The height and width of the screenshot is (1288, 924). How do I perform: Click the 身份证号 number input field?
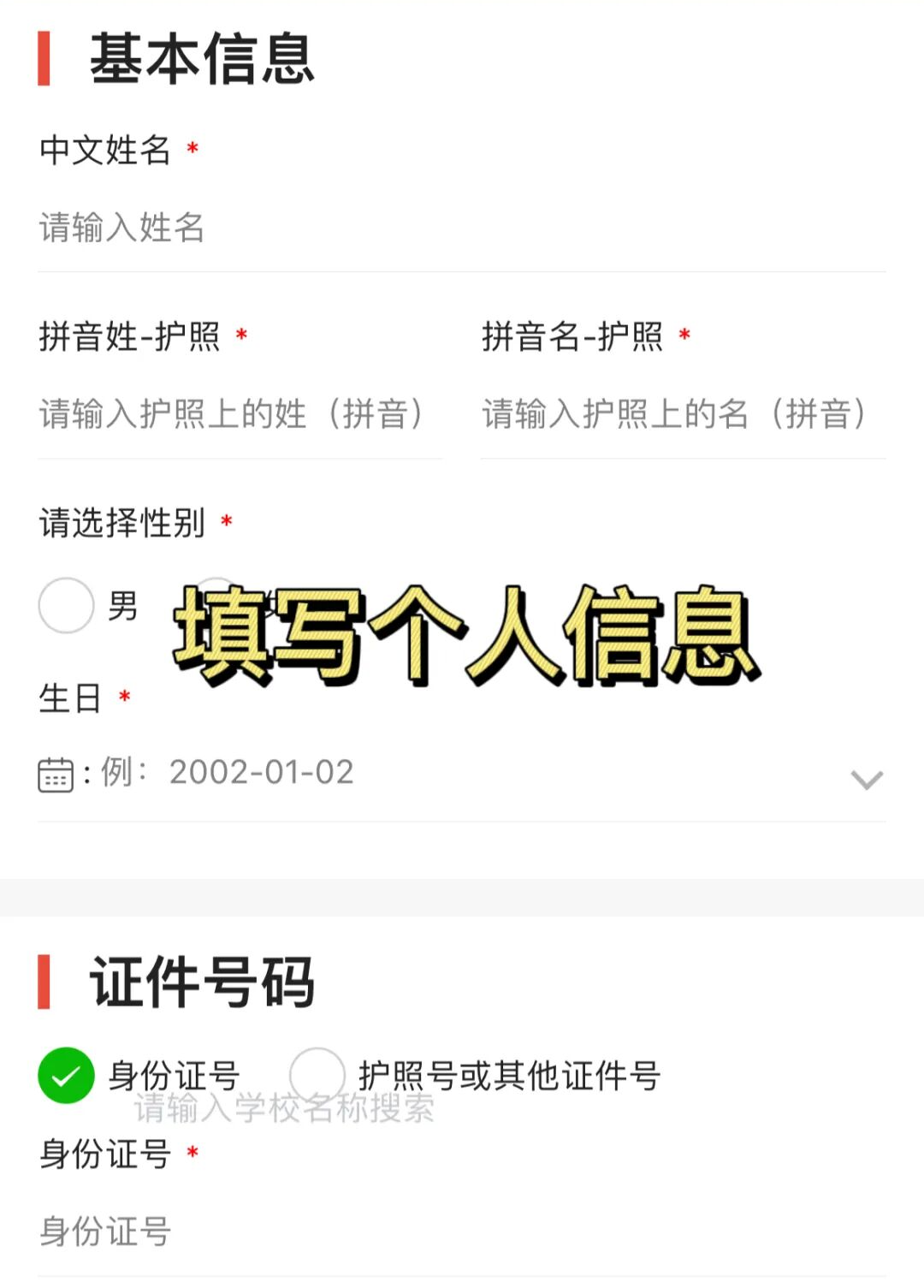point(257,1232)
